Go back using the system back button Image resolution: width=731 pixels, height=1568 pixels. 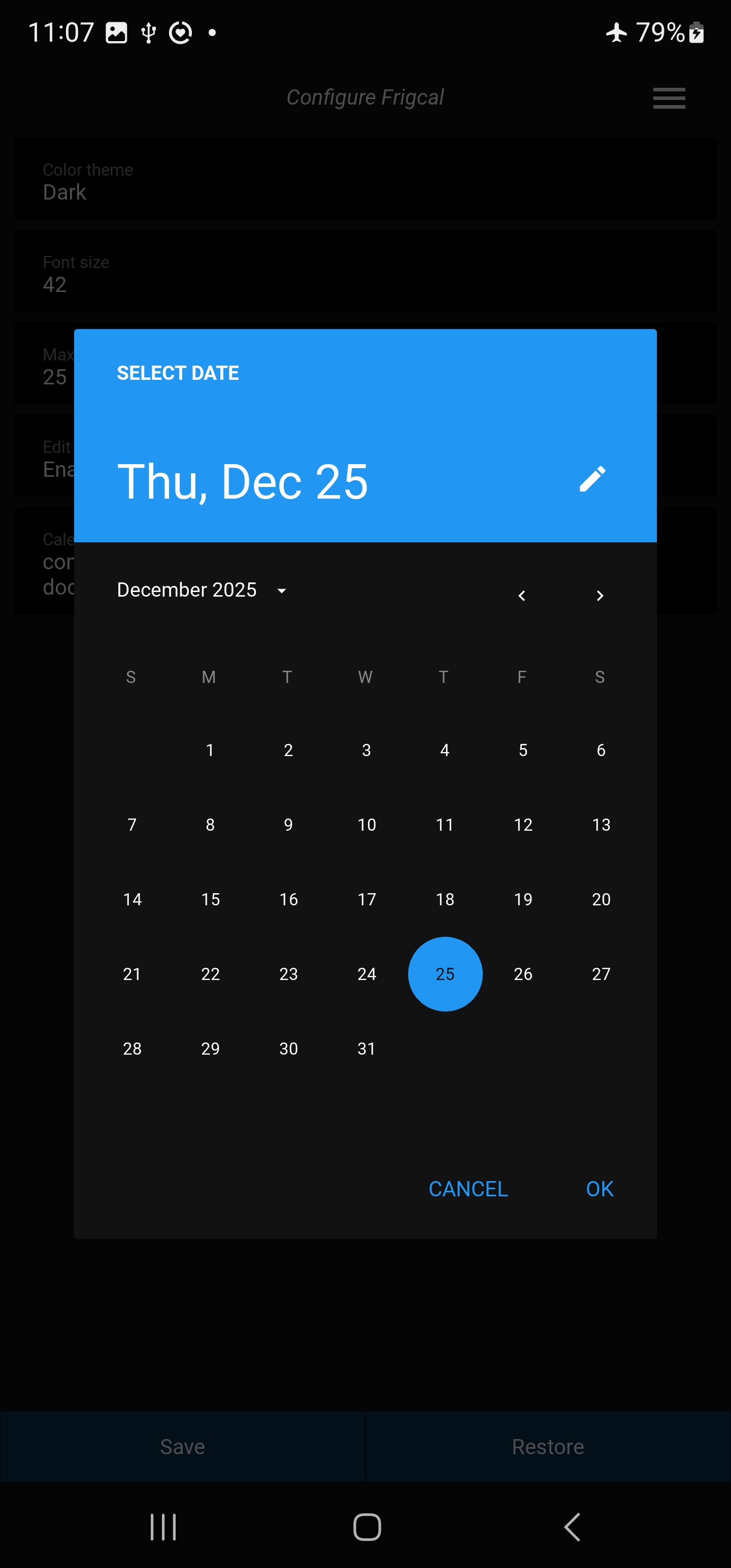[572, 1526]
